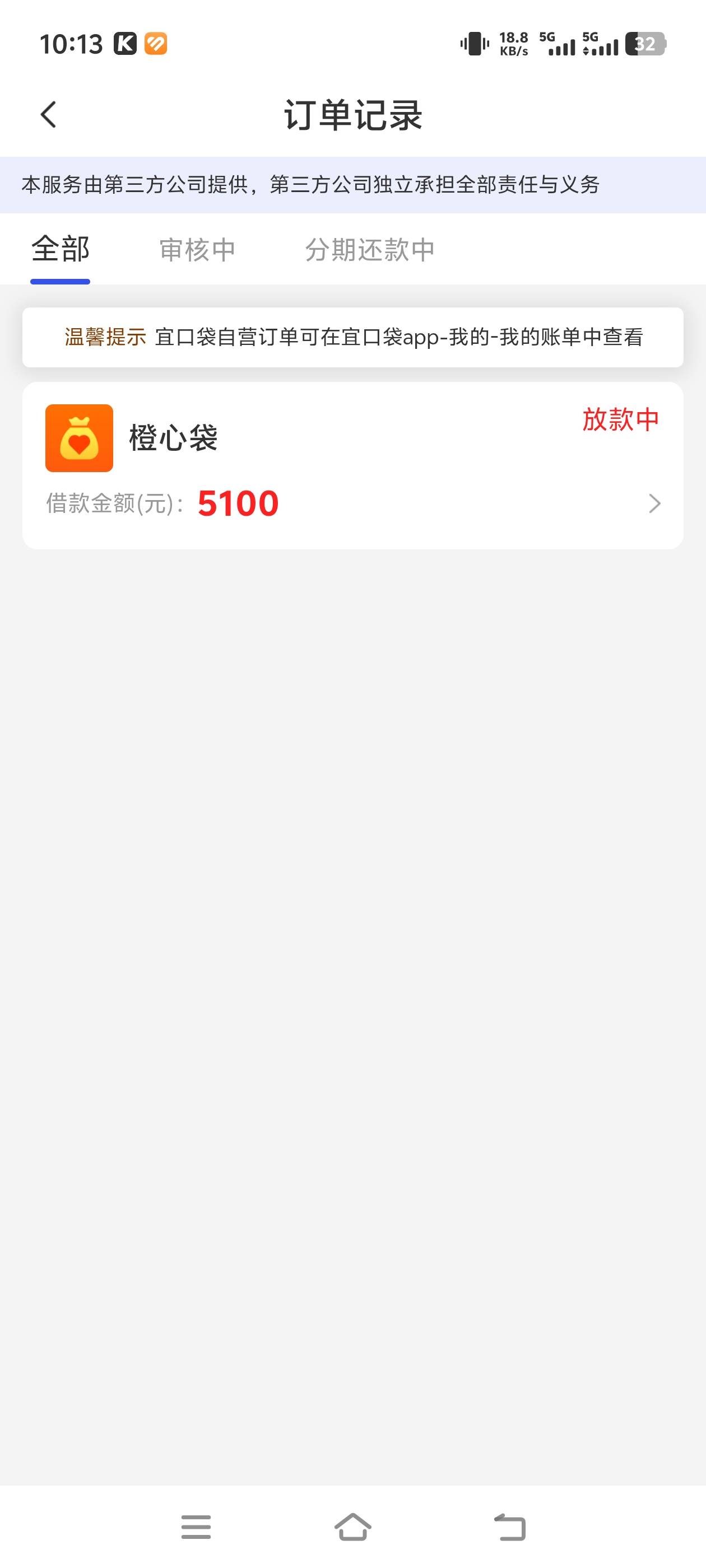Open the system recent apps menu
706x1568 pixels.
pos(196,1527)
